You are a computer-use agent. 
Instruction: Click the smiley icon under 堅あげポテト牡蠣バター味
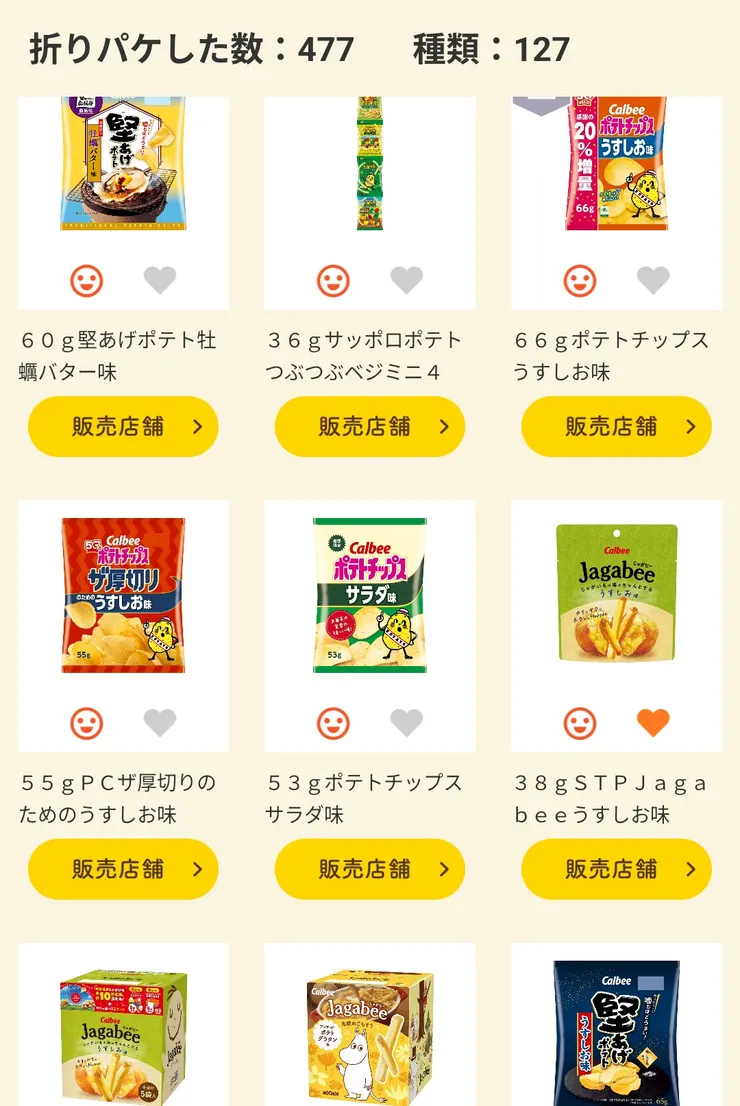pyautogui.click(x=87, y=279)
